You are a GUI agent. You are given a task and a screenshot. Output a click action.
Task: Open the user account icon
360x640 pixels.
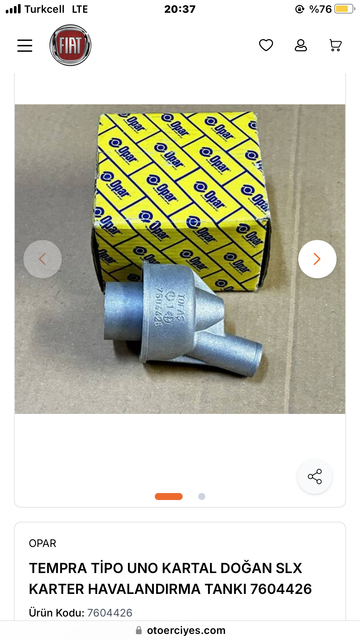pos(301,45)
